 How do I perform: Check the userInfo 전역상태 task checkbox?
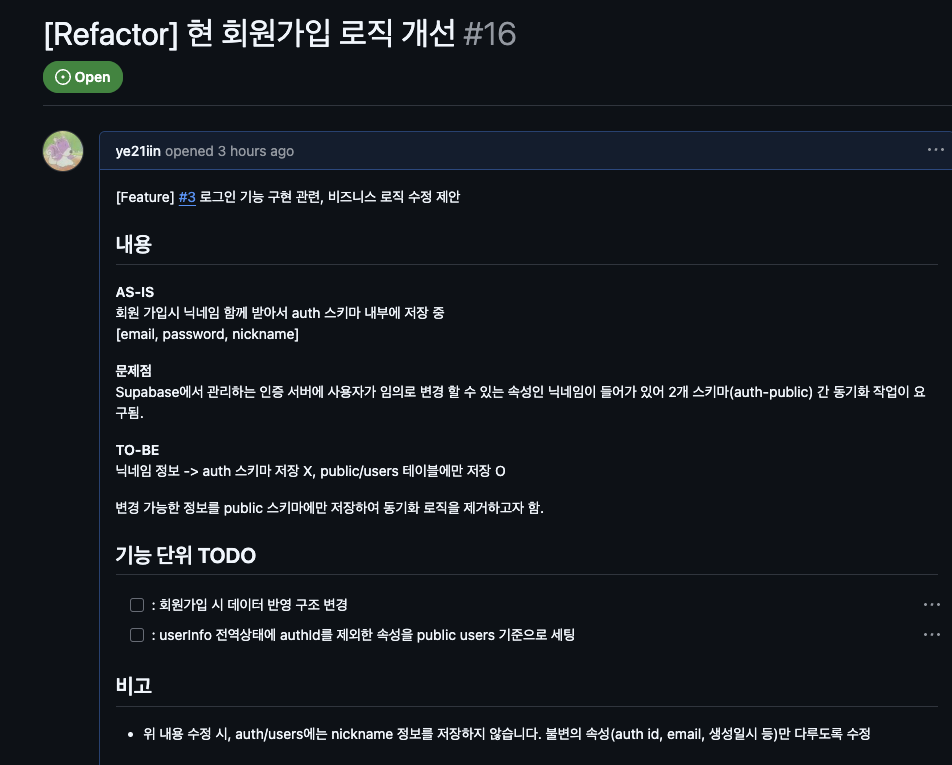[x=137, y=635]
